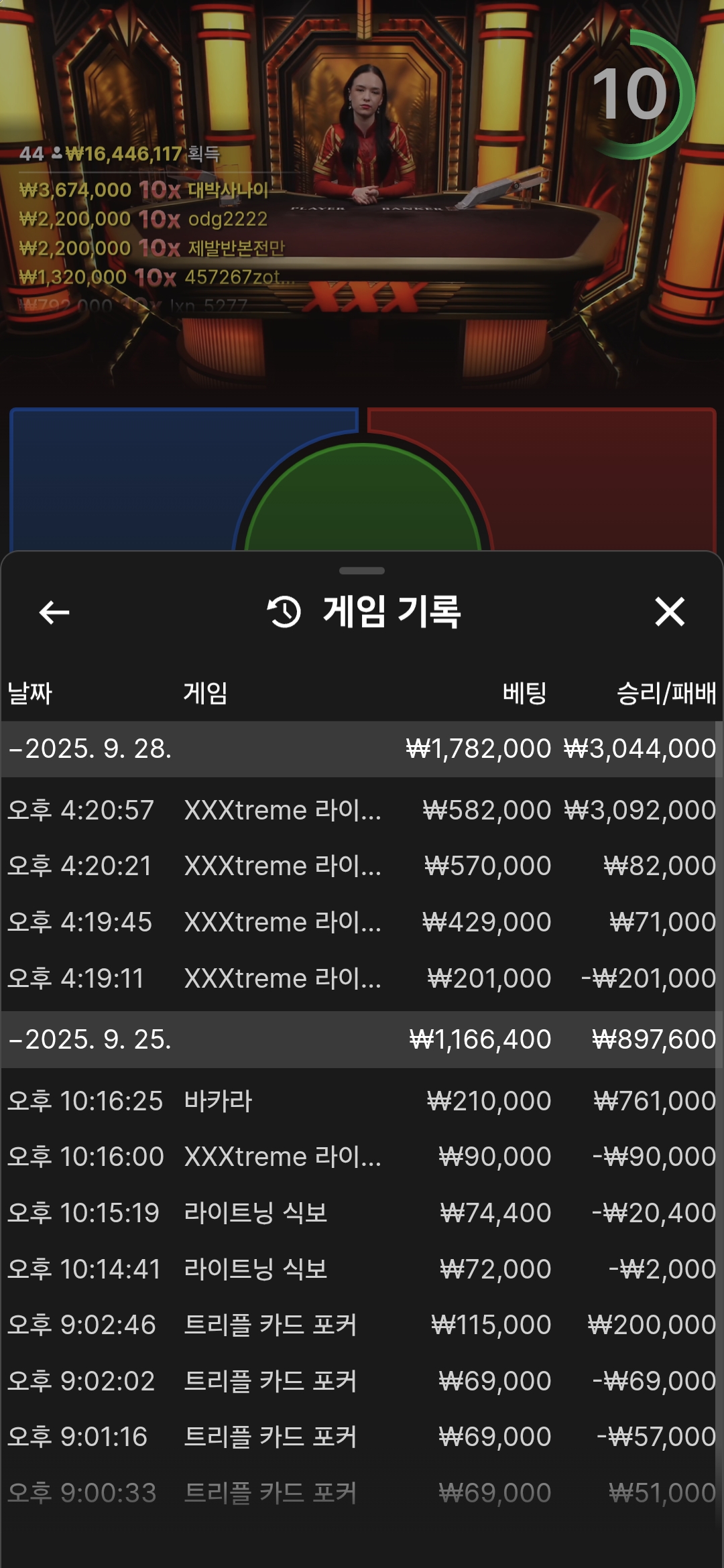The width and height of the screenshot is (724, 1568).
Task: Open the 오후 10:16:25 바카라 record
Action: [x=361, y=1101]
